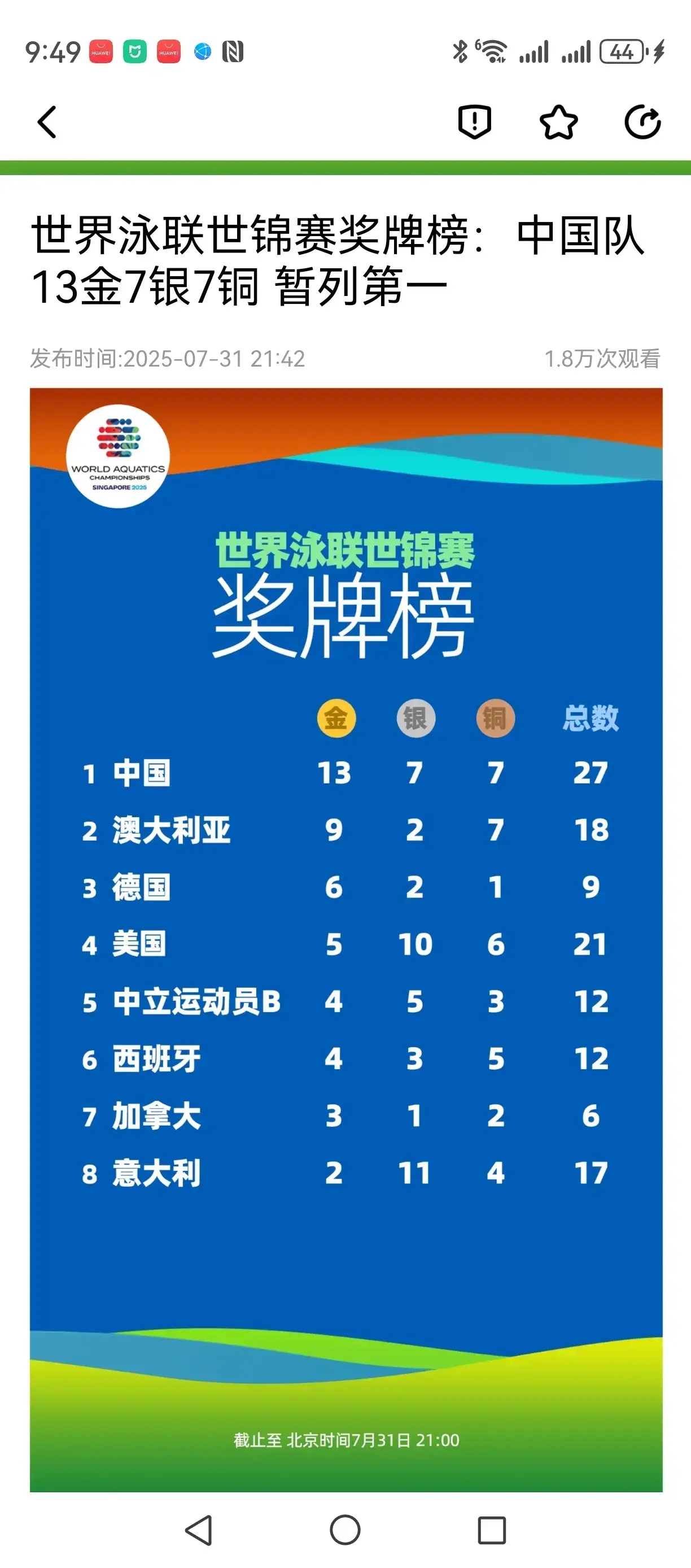The height and width of the screenshot is (1568, 691).
Task: Open recent apps from navigation bar
Action: pos(492,1530)
